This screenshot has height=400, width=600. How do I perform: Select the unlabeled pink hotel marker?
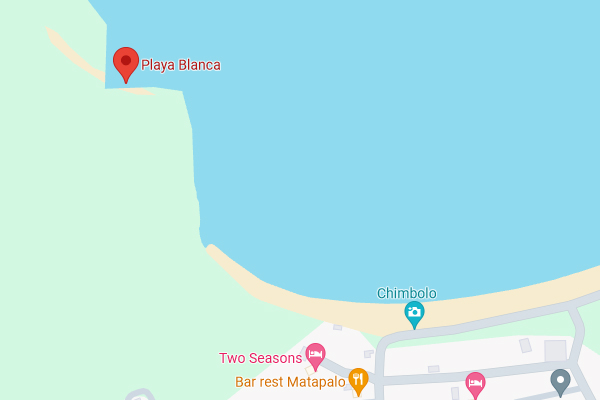tap(475, 381)
